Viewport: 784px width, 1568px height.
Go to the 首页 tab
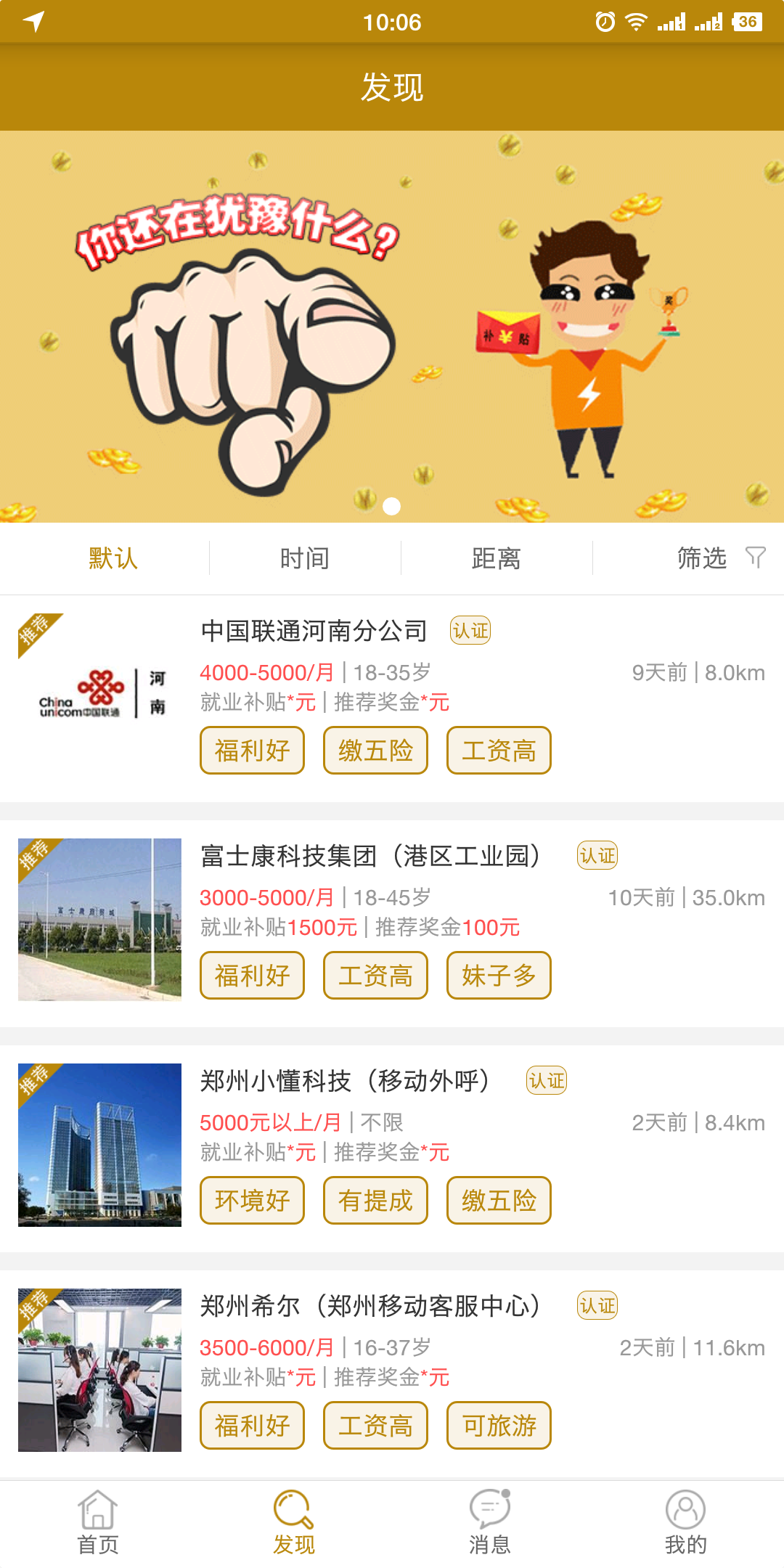pyautogui.click(x=98, y=1522)
